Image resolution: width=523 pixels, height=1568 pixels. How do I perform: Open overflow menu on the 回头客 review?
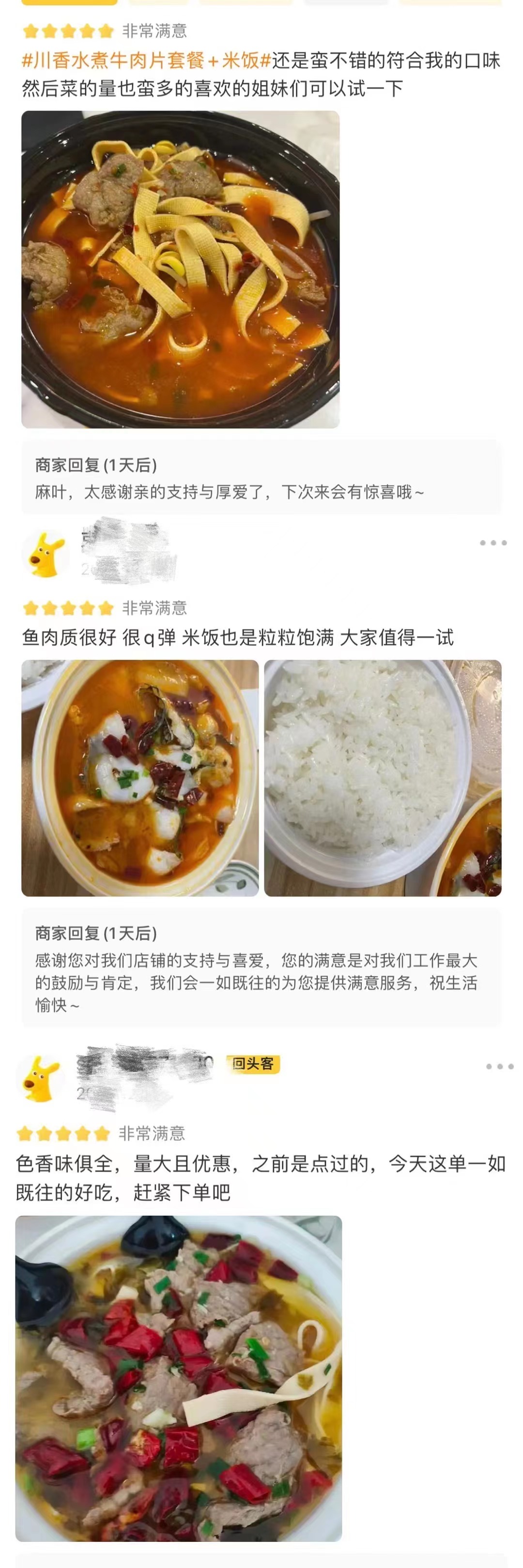coord(499,1067)
